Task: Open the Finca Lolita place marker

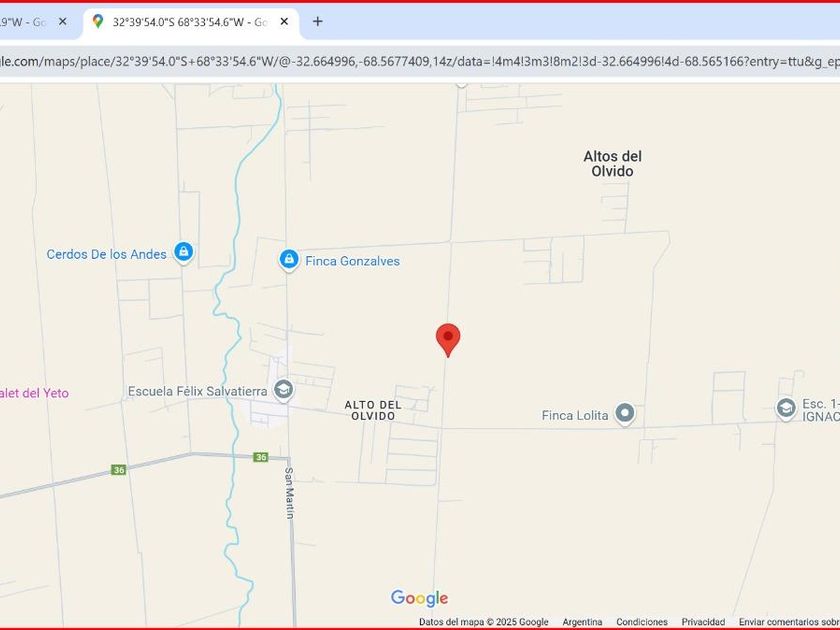Action: tap(625, 414)
